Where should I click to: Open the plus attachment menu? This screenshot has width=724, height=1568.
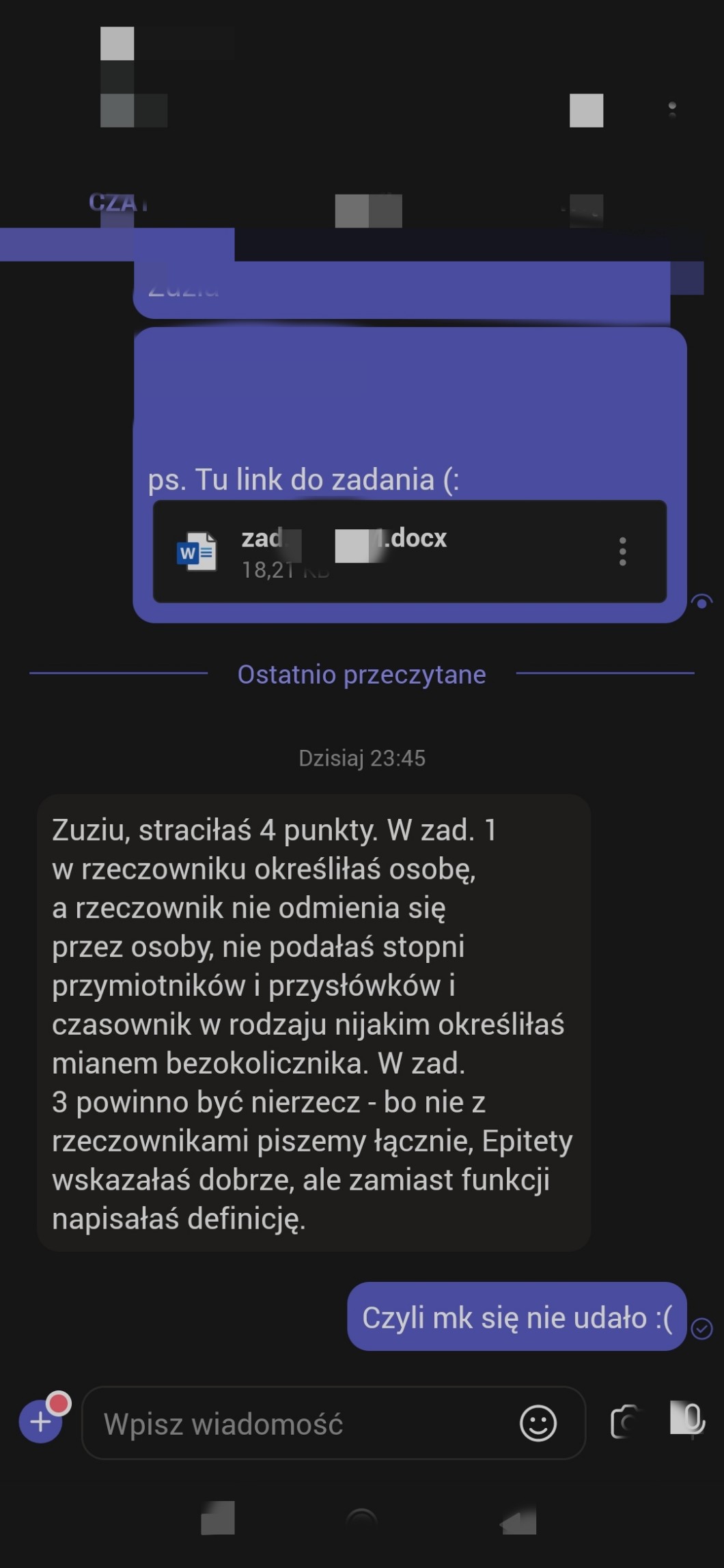41,1421
